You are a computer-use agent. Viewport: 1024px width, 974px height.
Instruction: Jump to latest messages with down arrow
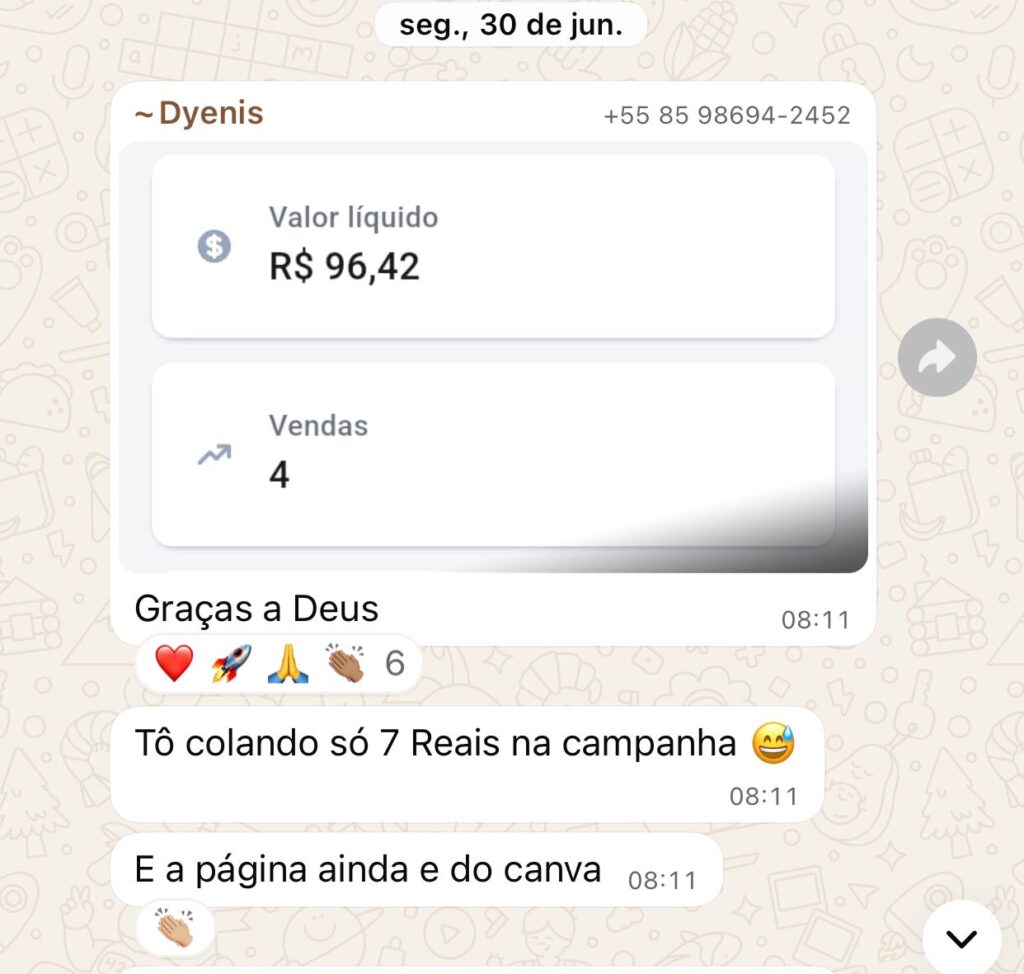coord(961,938)
